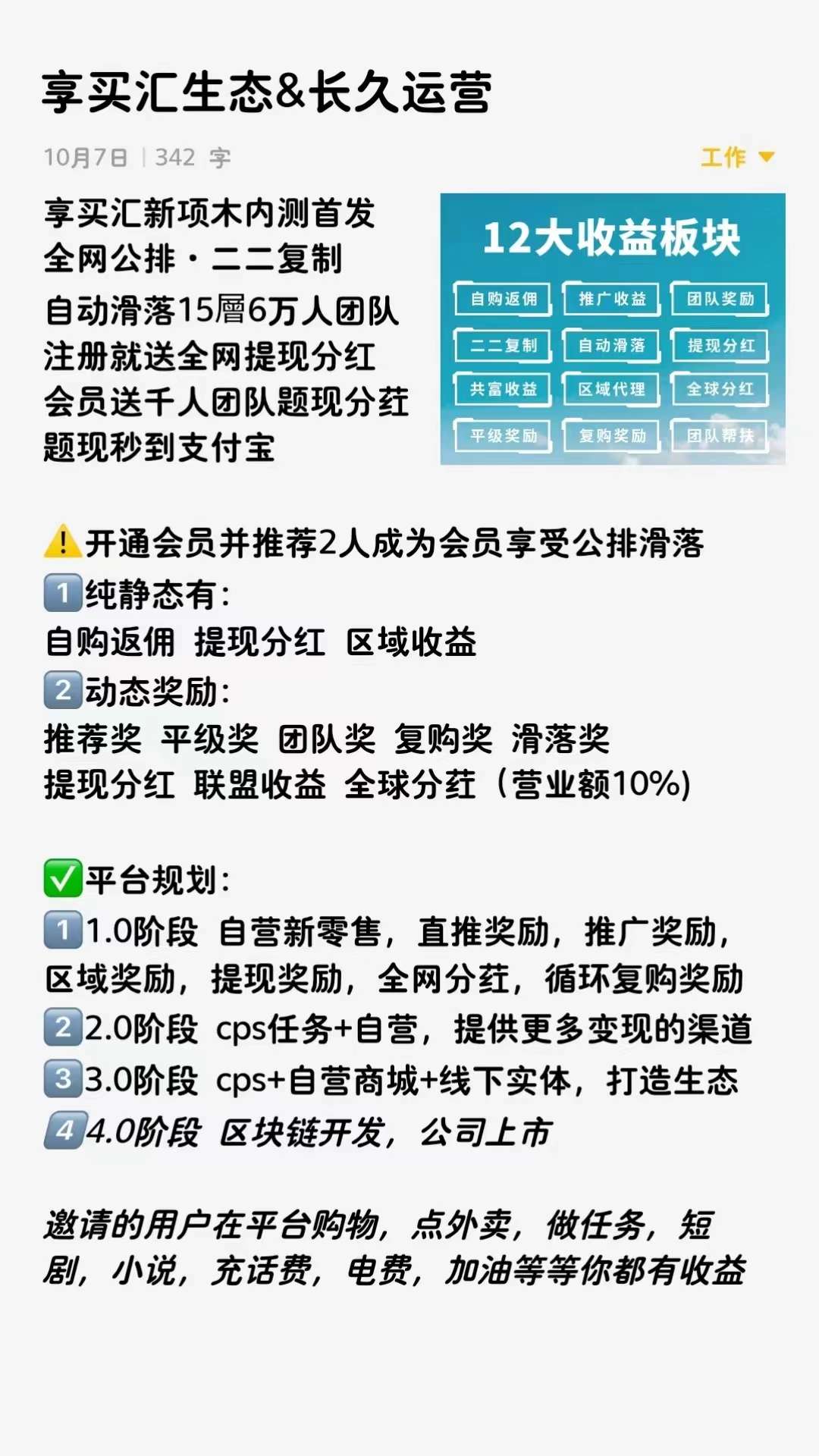Screen dimensions: 819x1456
Task: Open the 工作 folder dropdown
Action: [736, 157]
